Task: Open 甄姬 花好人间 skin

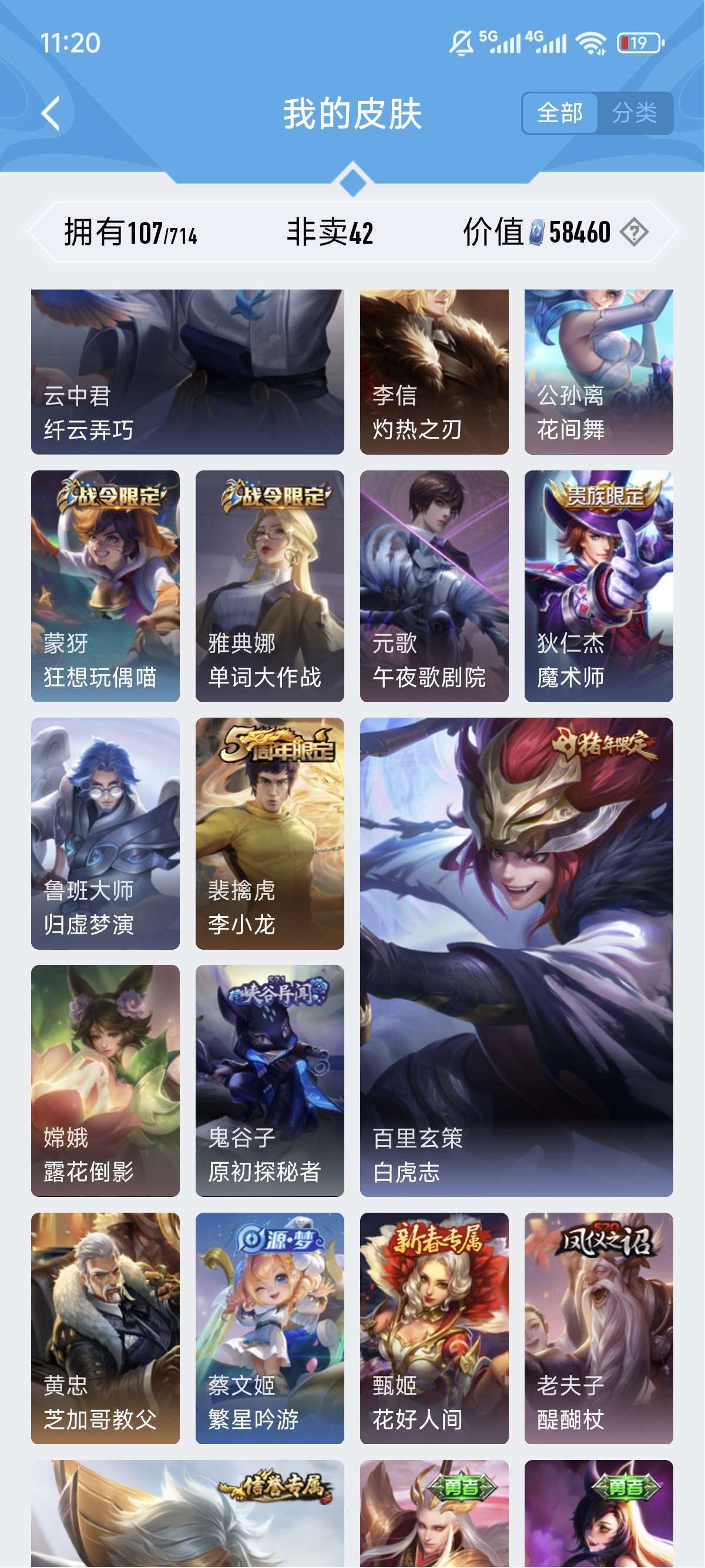Action: point(434,1328)
